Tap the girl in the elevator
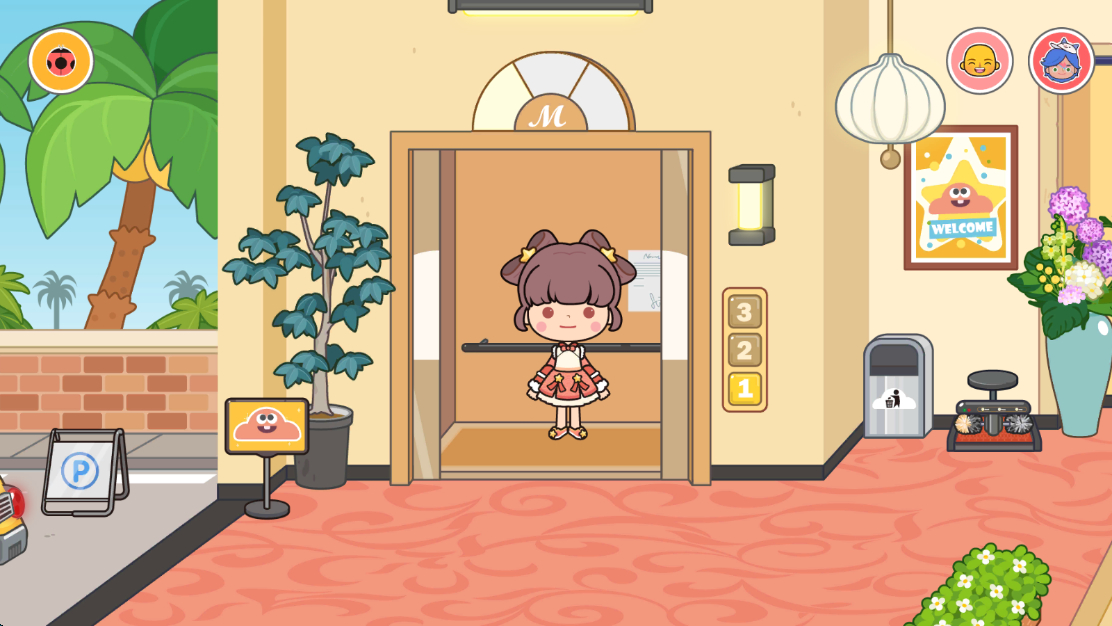The width and height of the screenshot is (1112, 626). coord(567,330)
